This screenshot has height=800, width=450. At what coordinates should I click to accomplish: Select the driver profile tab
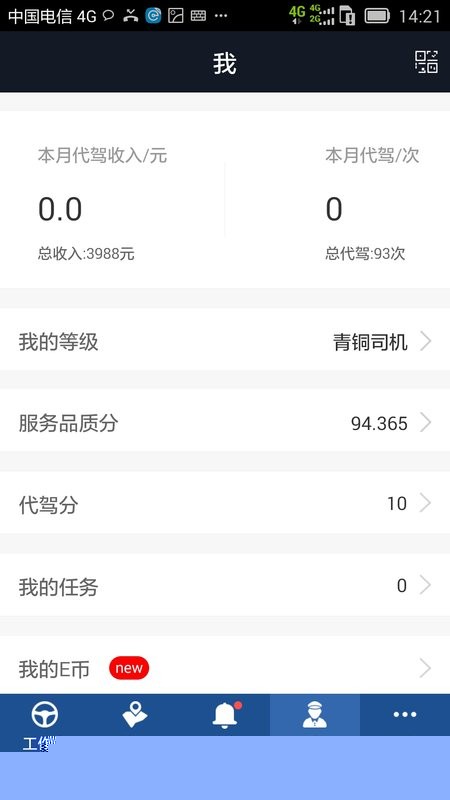[x=315, y=715]
